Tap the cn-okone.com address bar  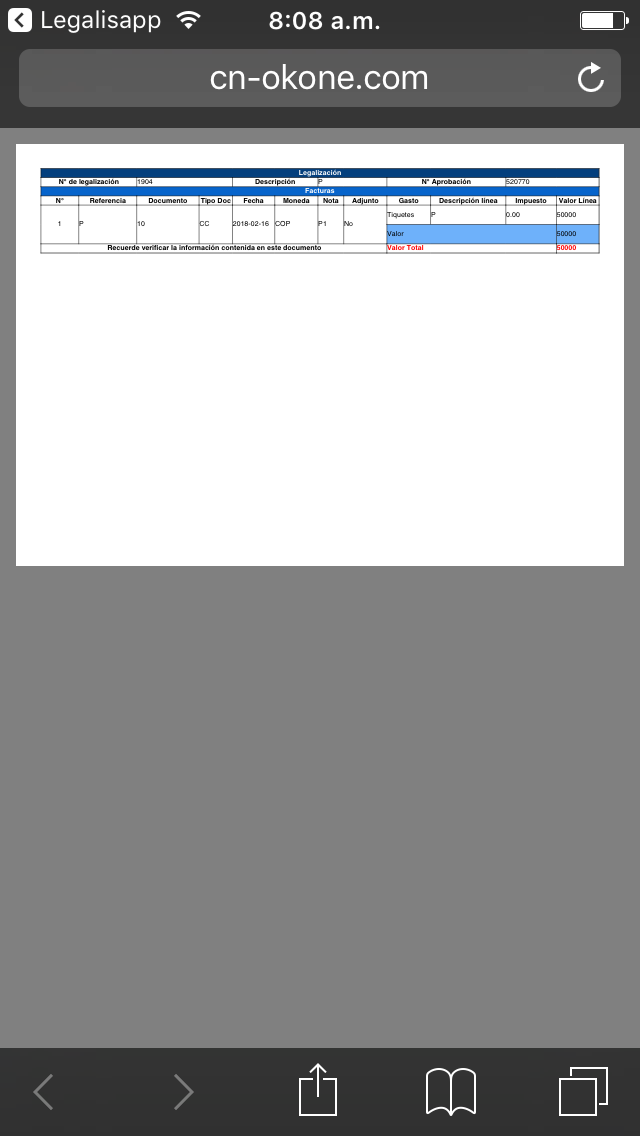319,78
